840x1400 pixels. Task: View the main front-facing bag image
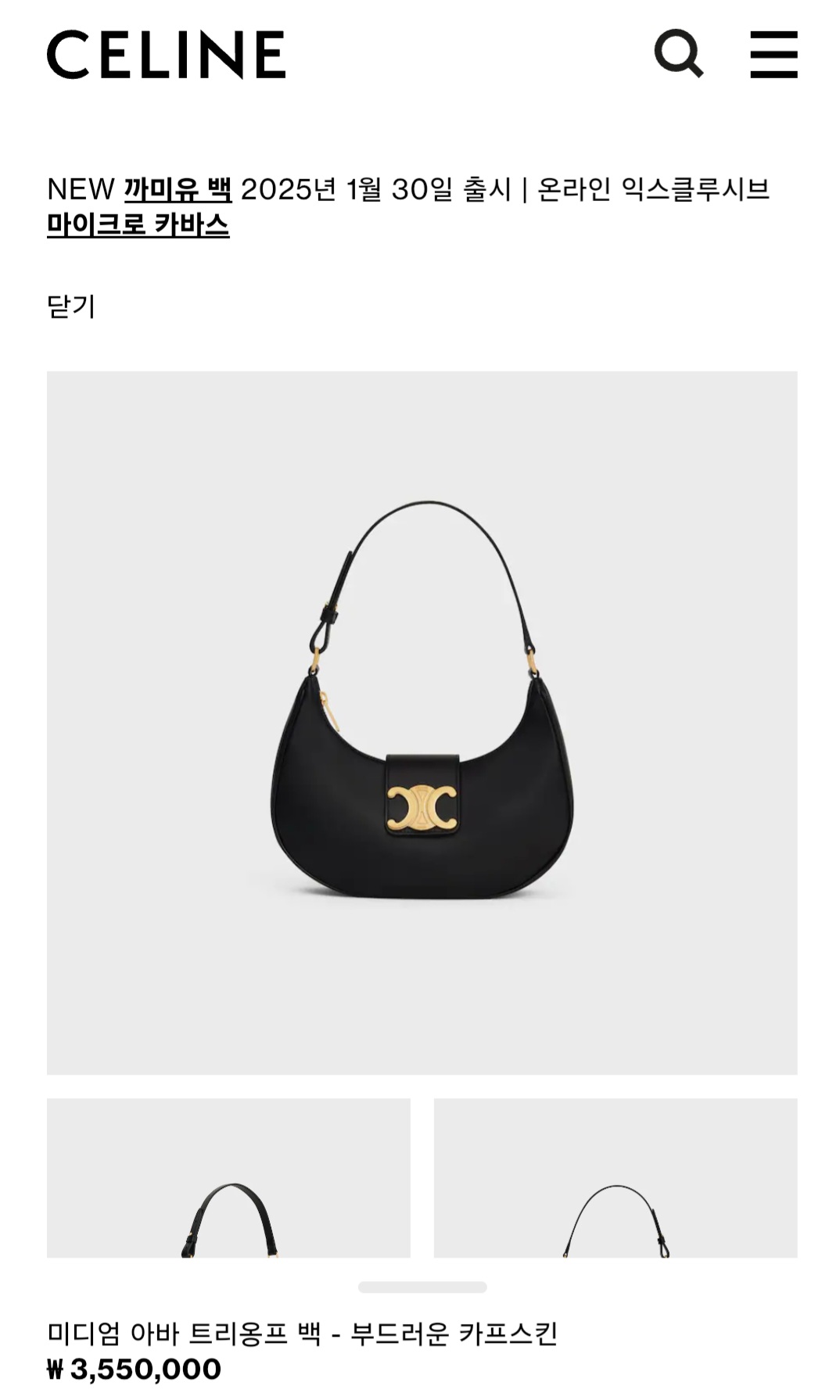click(x=422, y=722)
